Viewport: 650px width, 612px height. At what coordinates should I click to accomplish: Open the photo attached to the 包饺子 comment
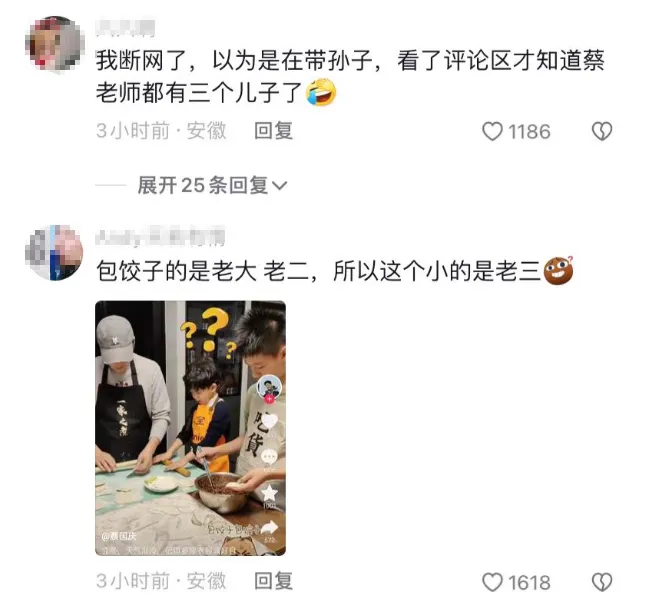pyautogui.click(x=190, y=428)
